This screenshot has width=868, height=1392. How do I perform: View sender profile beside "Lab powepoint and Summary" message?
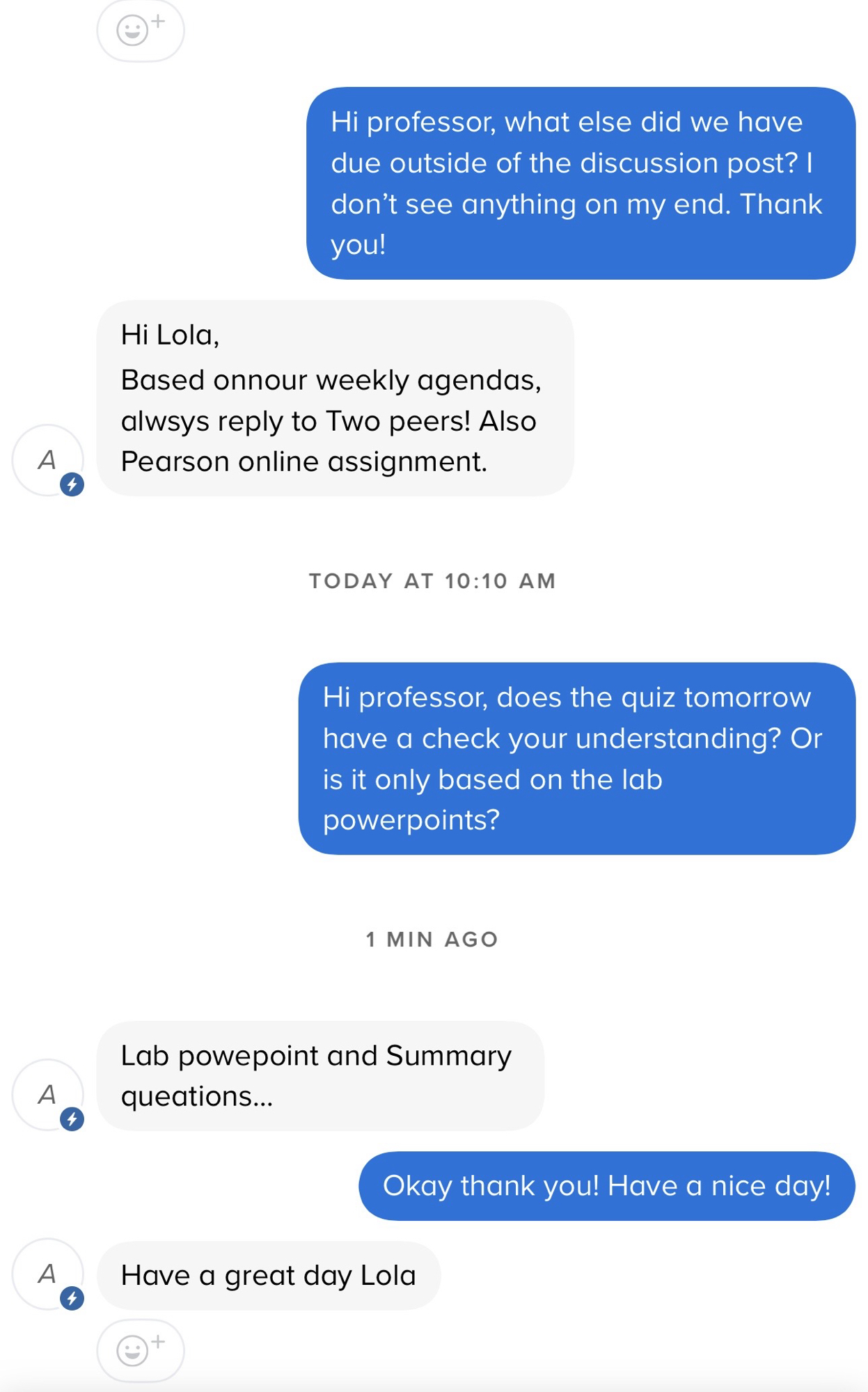pyautogui.click(x=47, y=1095)
